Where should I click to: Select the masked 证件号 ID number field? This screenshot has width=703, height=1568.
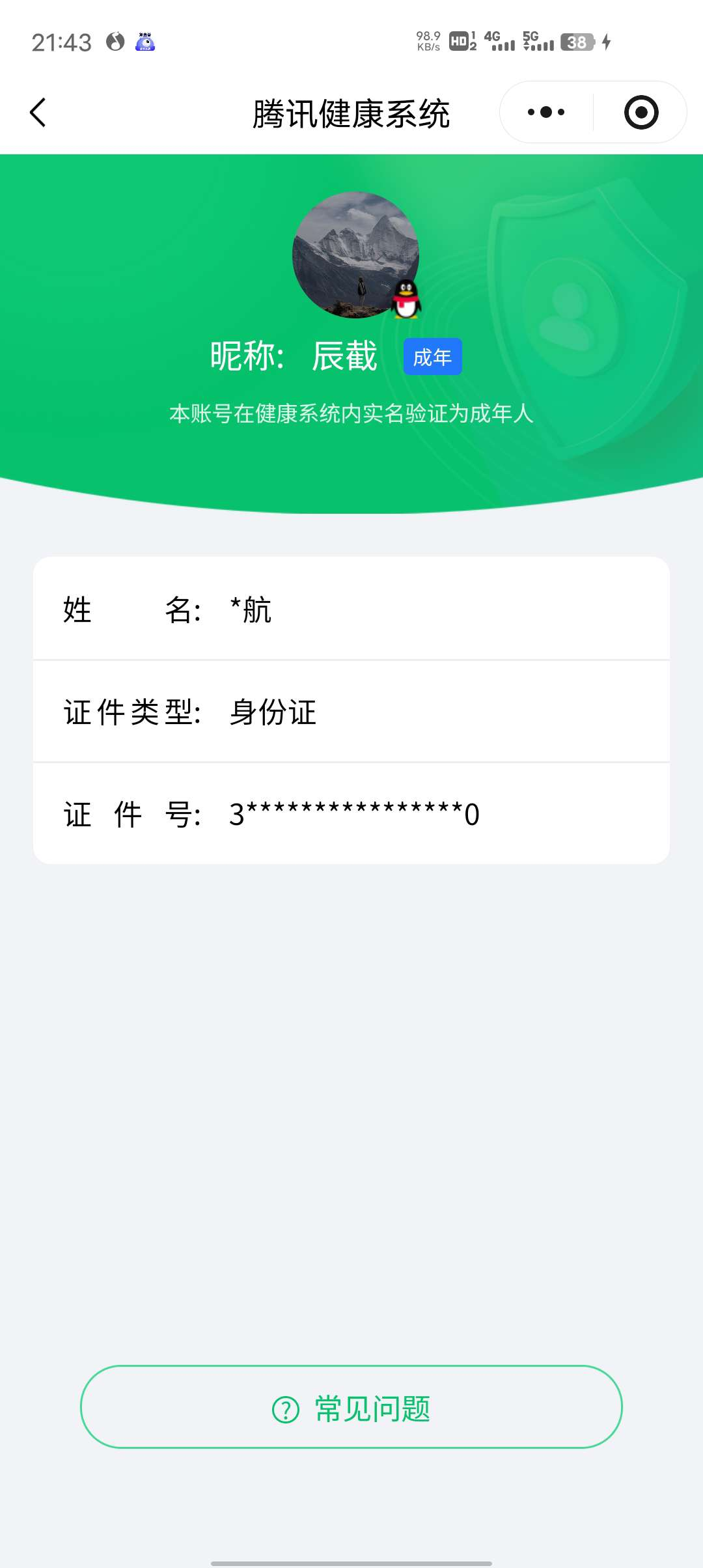351,814
